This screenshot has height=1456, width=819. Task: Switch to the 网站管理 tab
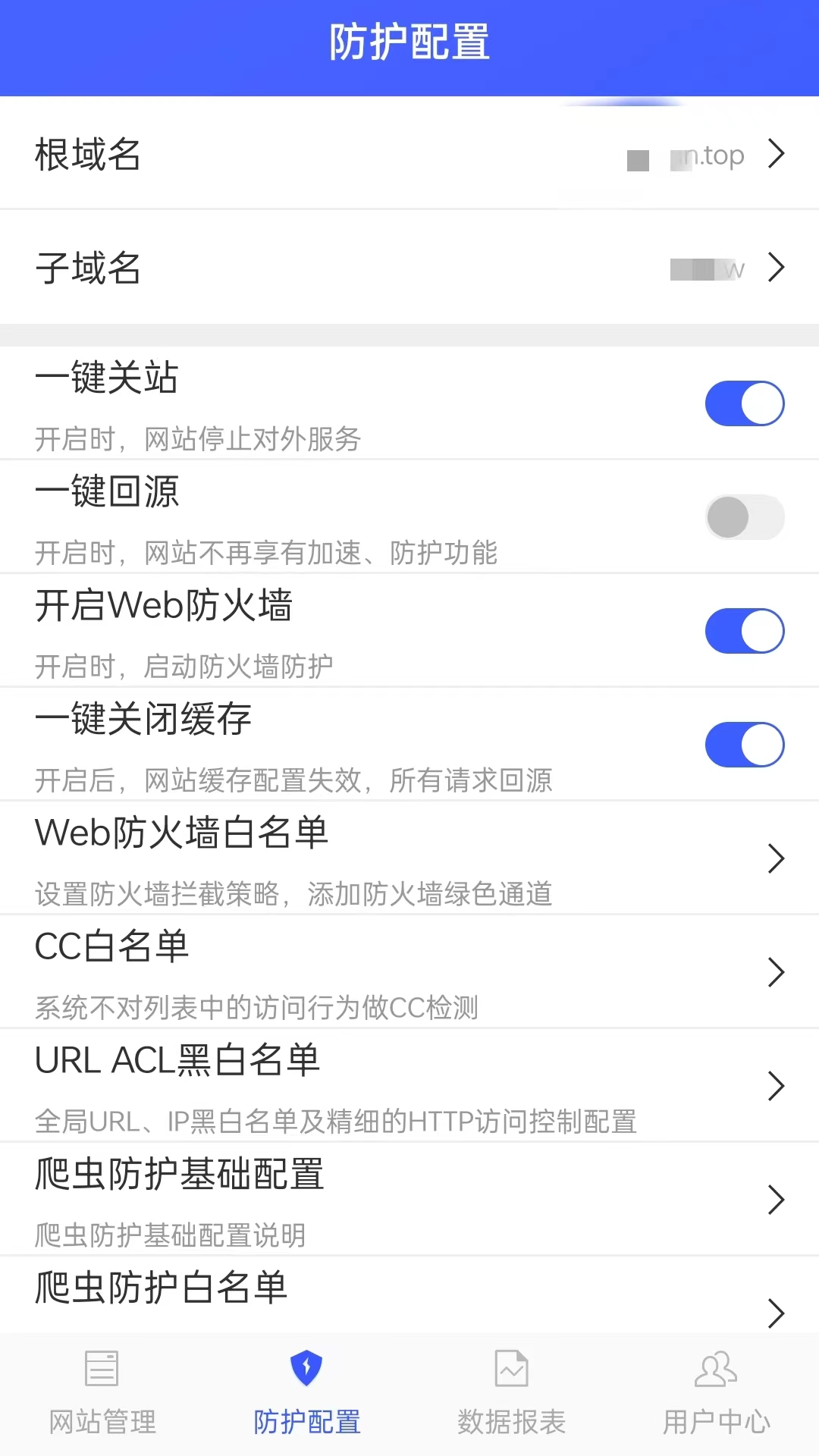(102, 1394)
